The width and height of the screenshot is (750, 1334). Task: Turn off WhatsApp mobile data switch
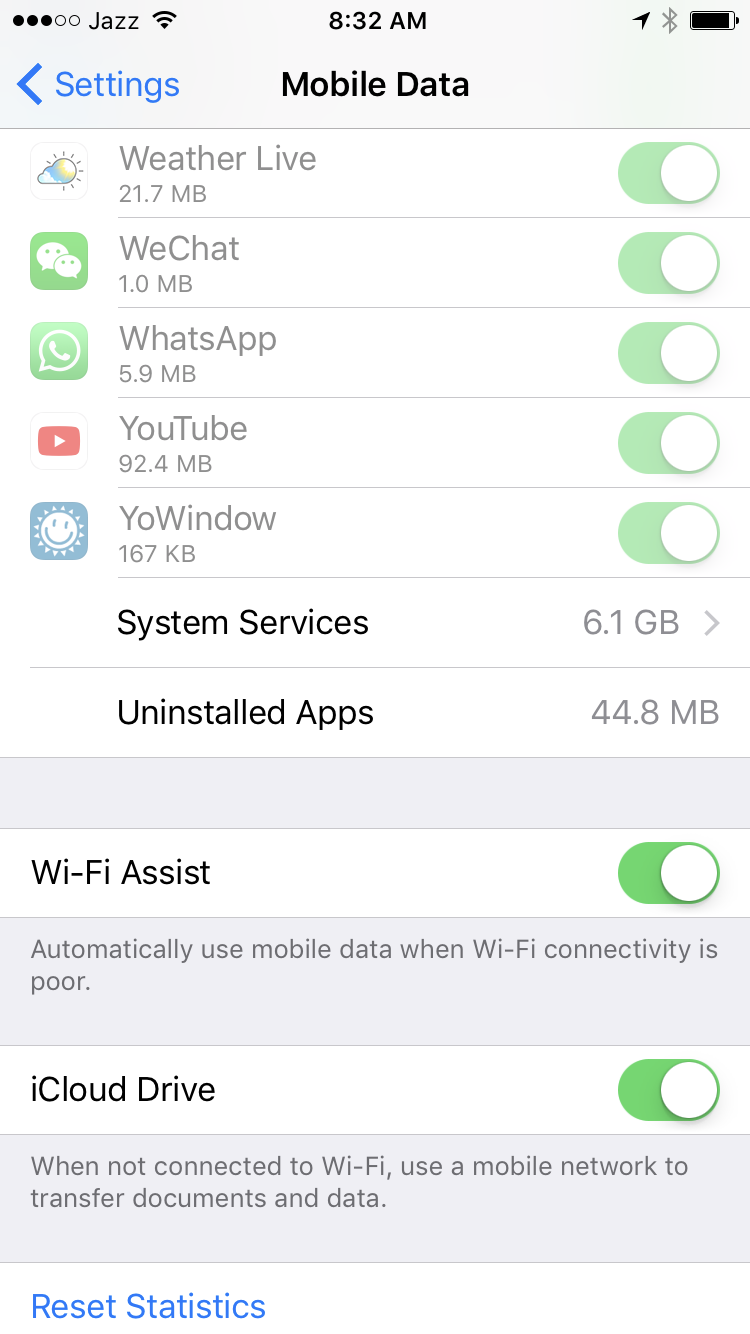[x=669, y=353]
